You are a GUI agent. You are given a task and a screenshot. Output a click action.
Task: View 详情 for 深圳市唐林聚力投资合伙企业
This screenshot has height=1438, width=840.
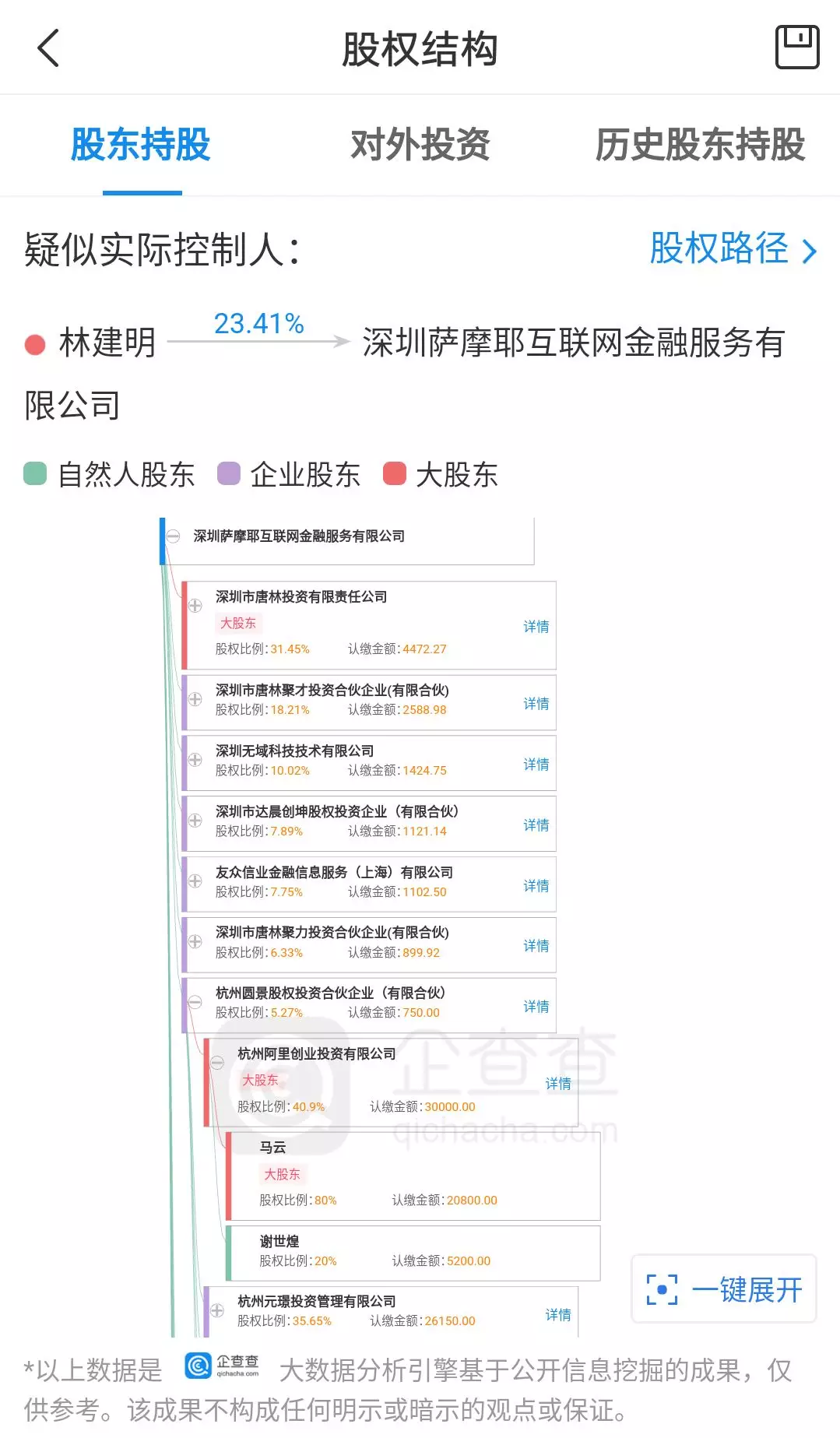coord(536,946)
